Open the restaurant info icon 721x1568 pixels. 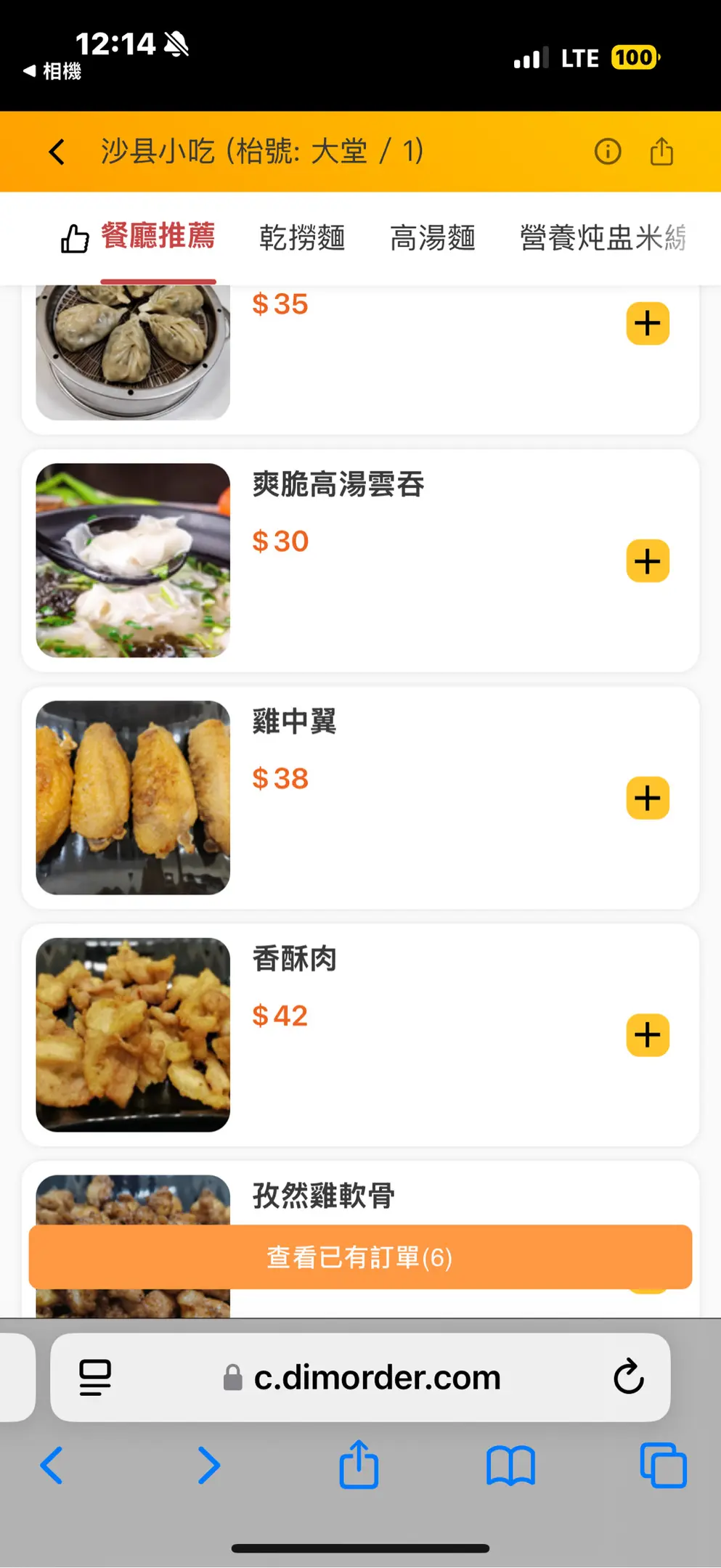click(608, 152)
